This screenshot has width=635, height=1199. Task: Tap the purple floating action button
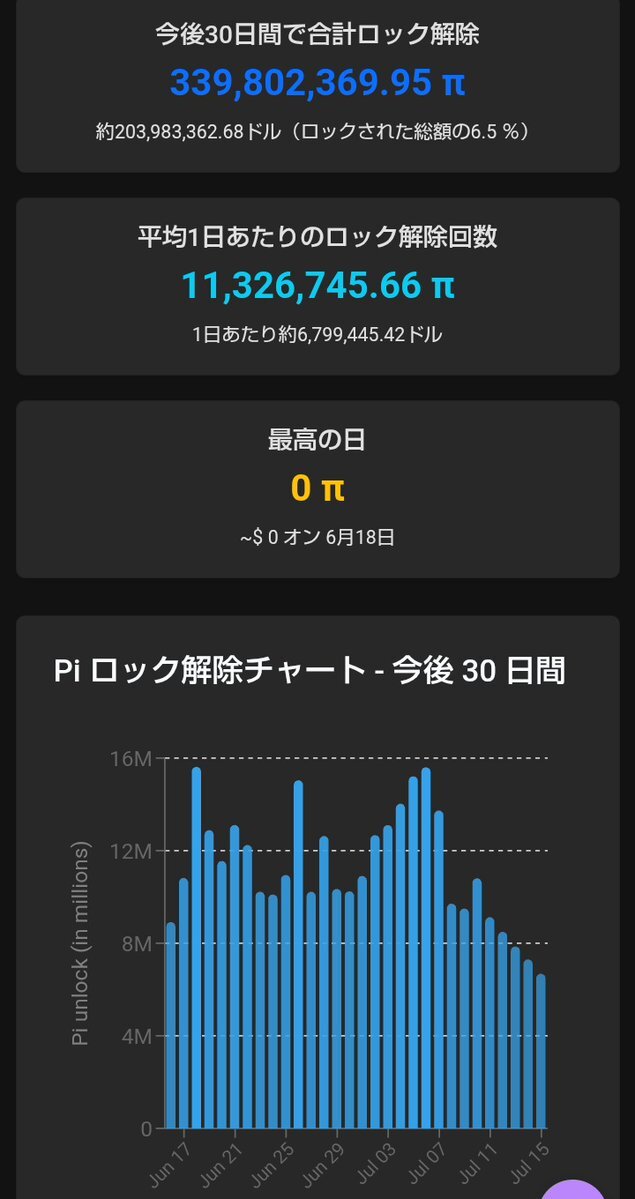574,1191
